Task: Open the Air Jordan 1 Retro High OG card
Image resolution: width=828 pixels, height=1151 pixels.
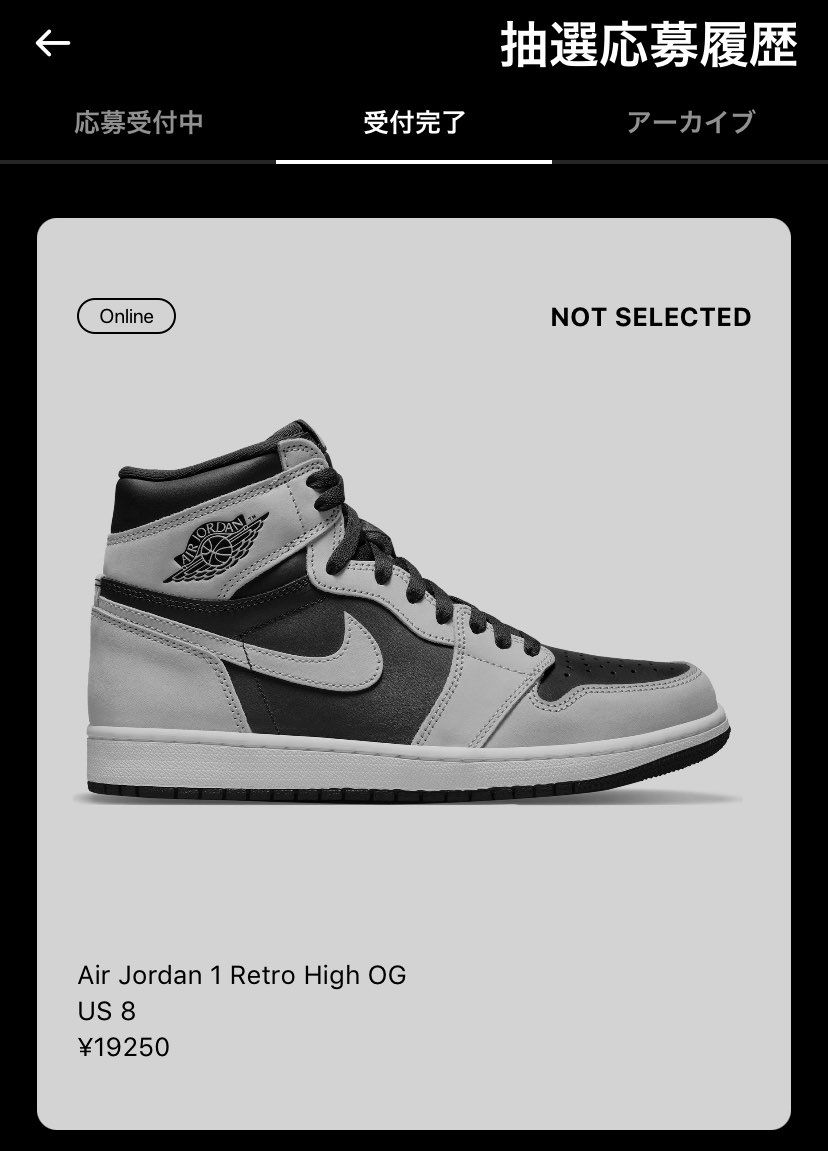Action: point(414,672)
